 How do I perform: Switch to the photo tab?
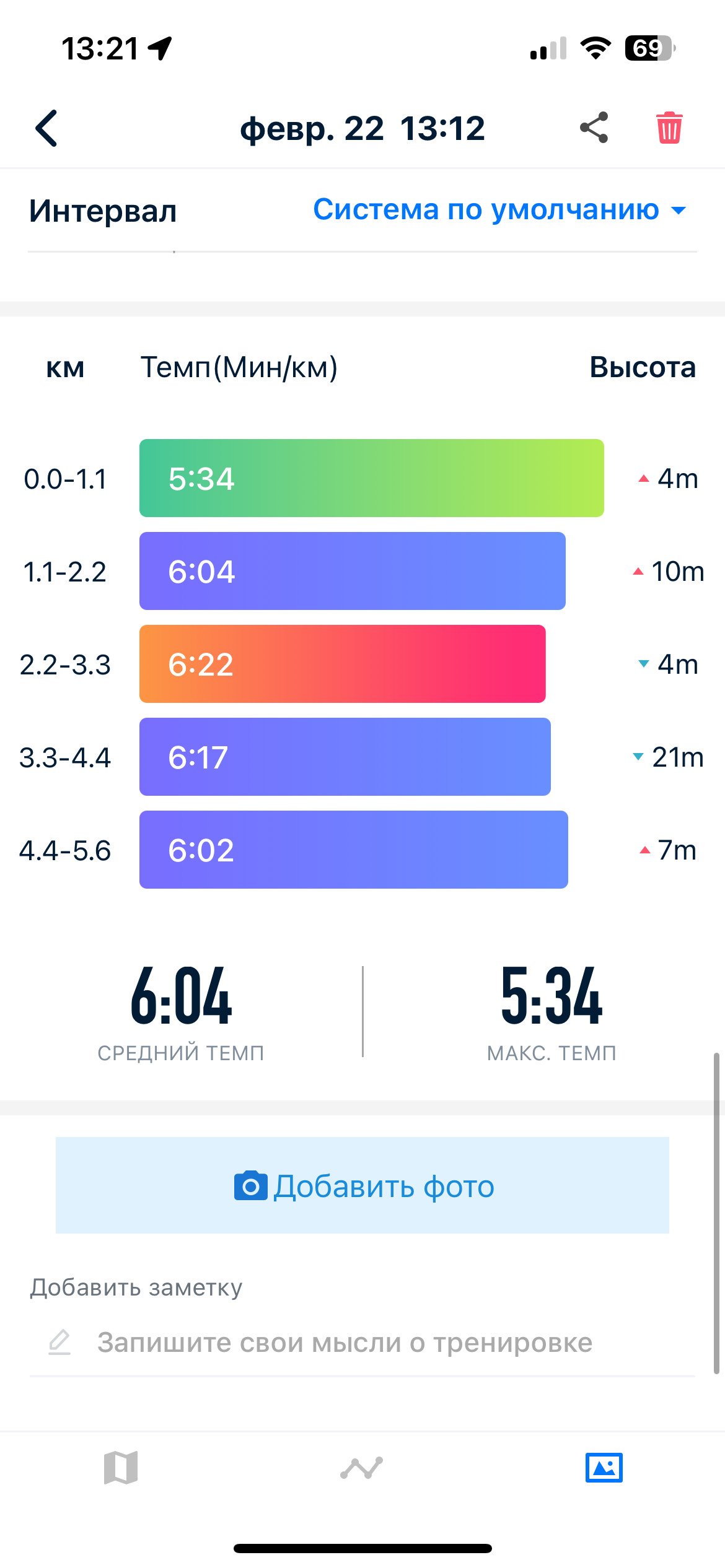(604, 1468)
